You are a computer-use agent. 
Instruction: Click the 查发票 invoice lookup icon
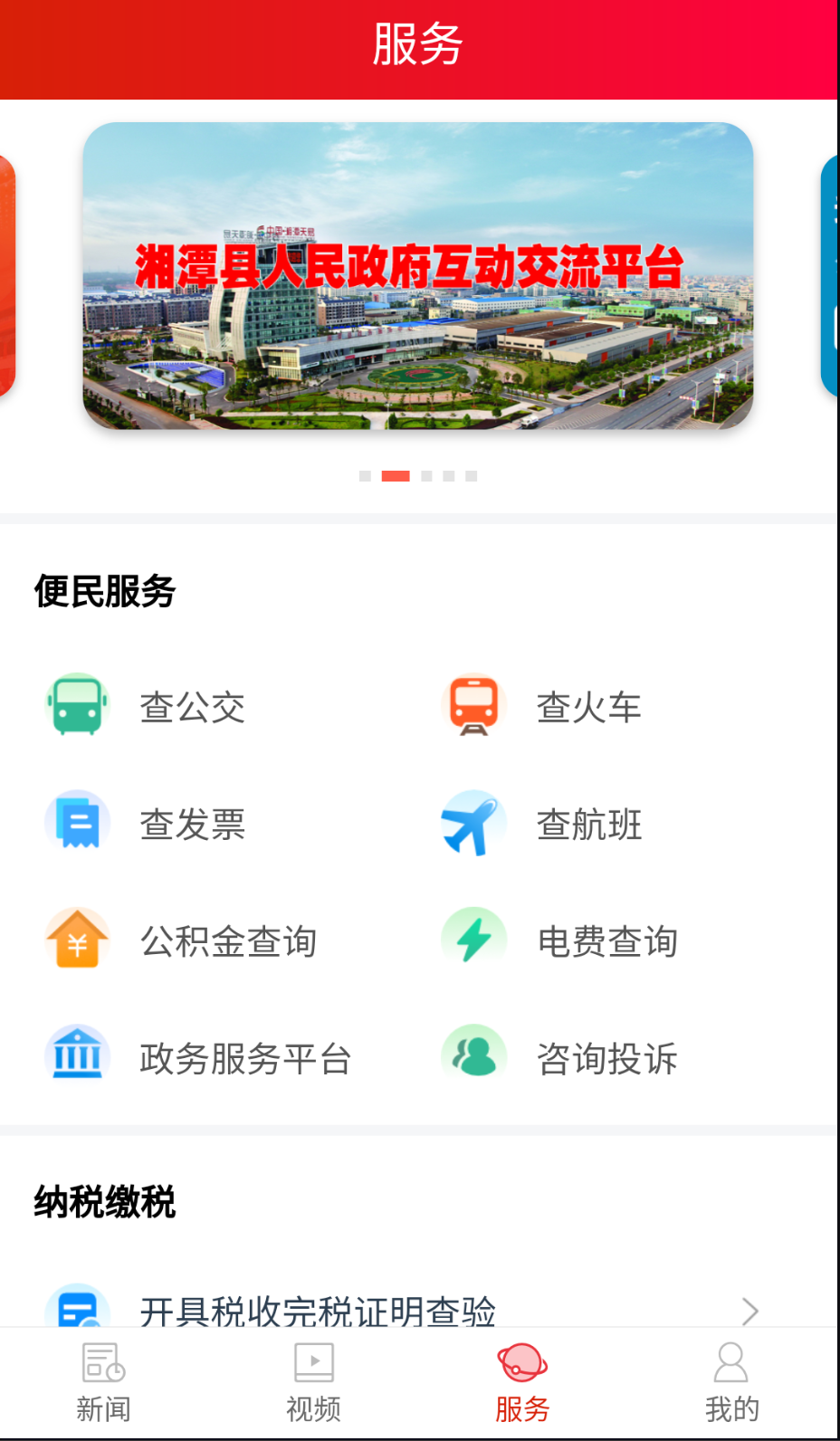(x=77, y=822)
